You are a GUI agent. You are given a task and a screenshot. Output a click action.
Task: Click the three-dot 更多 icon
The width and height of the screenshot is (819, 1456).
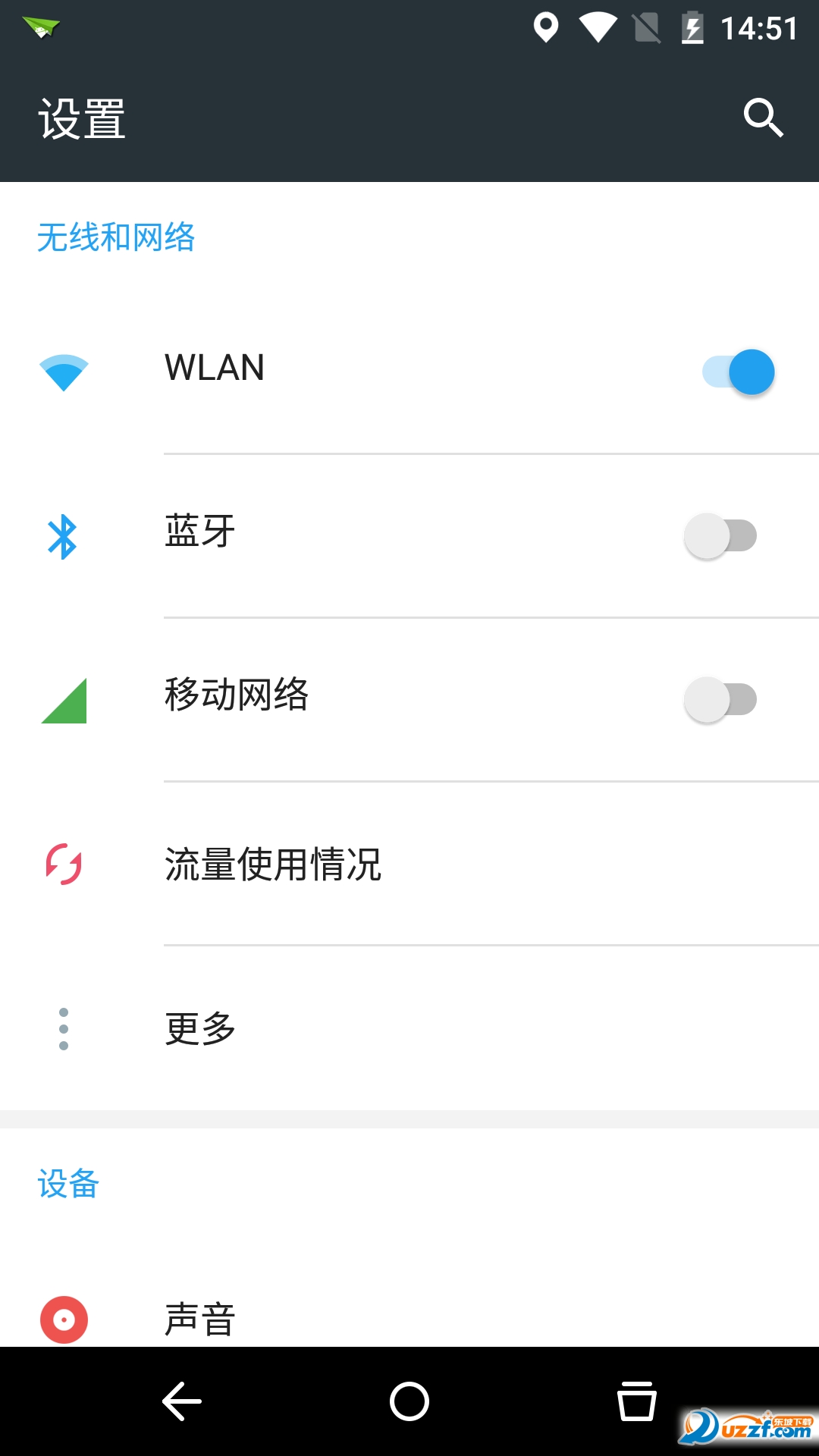pyautogui.click(x=64, y=1028)
